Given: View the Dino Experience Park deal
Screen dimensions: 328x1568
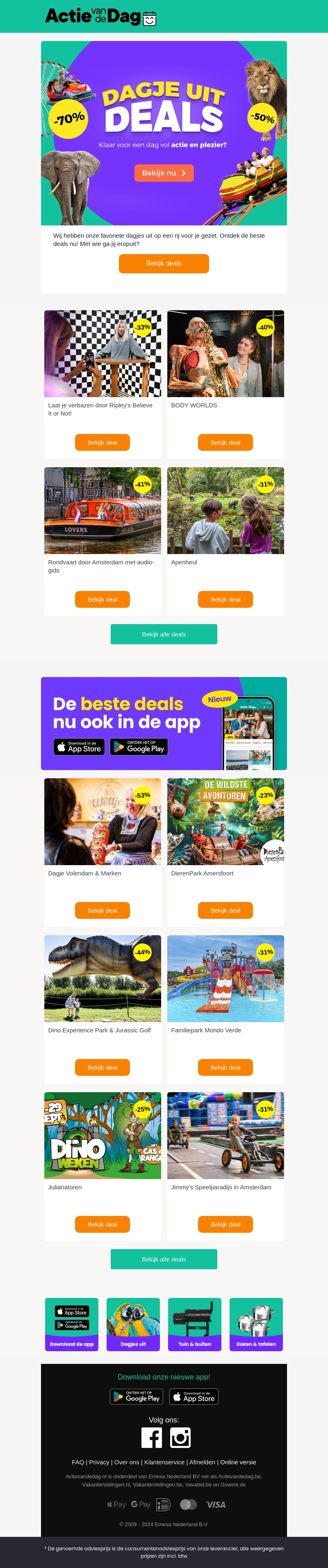Looking at the screenshot, I should (102, 1068).
